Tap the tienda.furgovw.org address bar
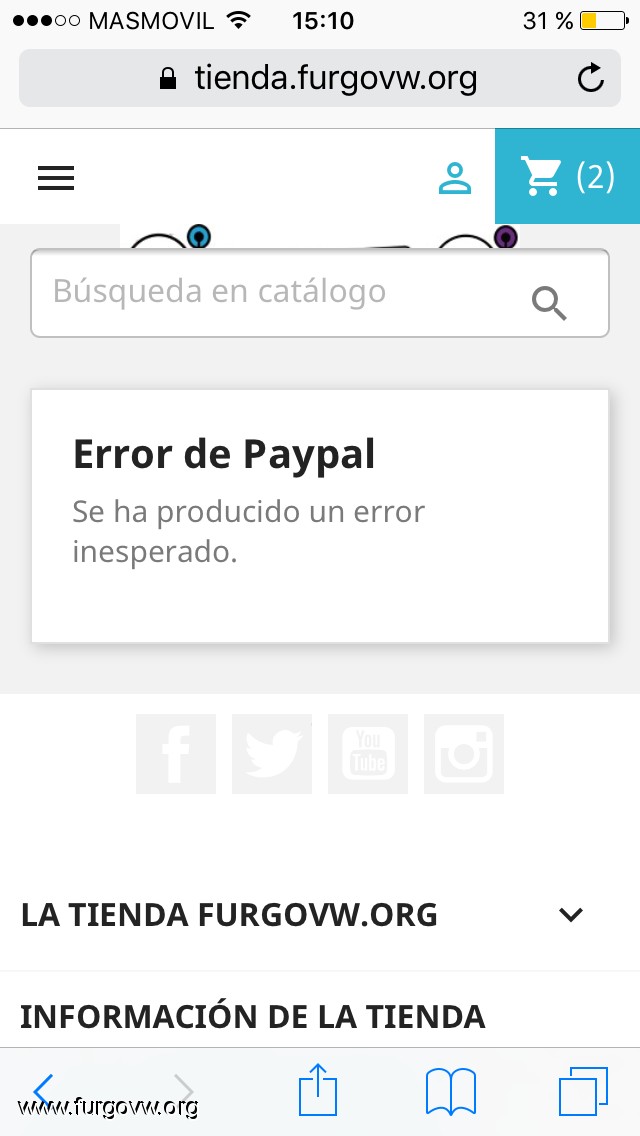The width and height of the screenshot is (640, 1136). point(320,78)
